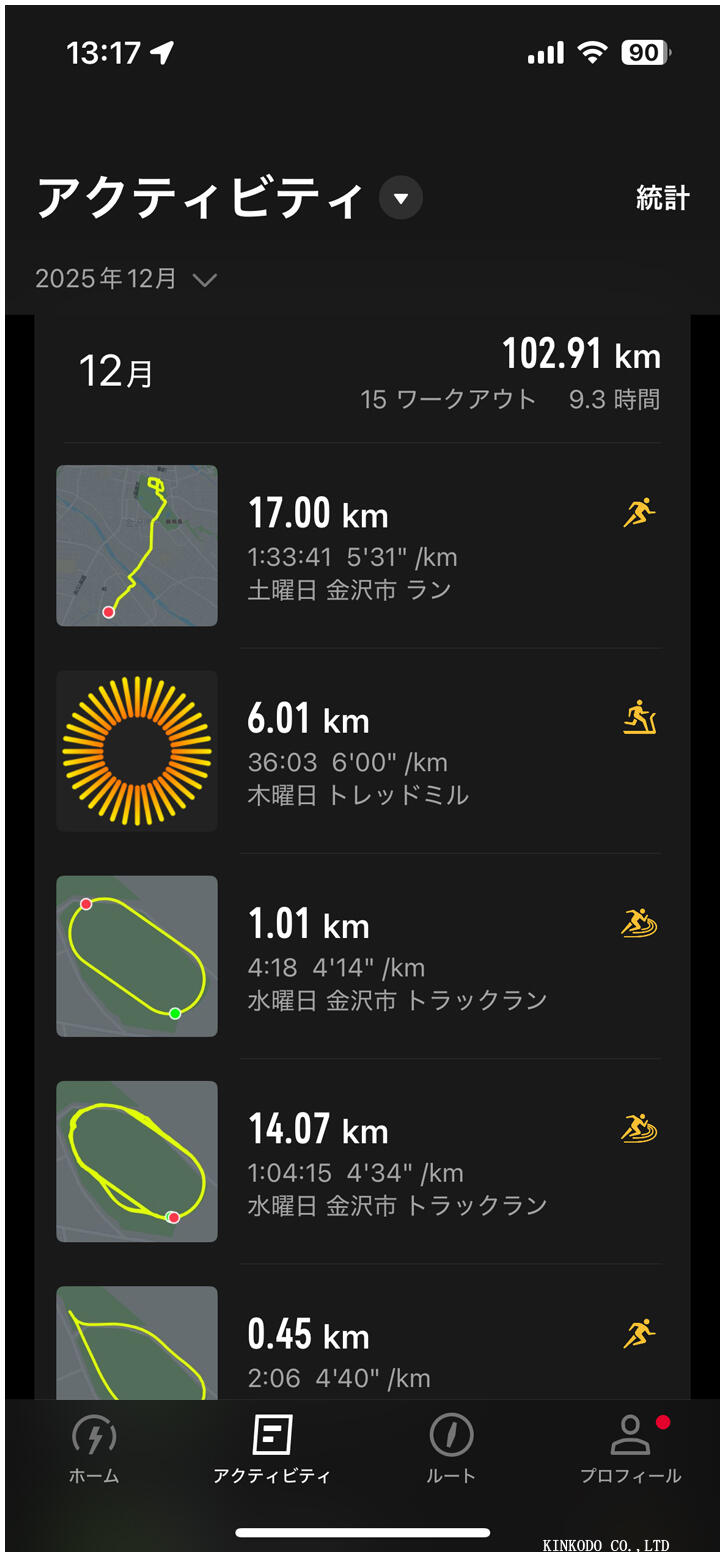Go to the ルート tab
The image size is (725, 1558).
pos(451,1449)
